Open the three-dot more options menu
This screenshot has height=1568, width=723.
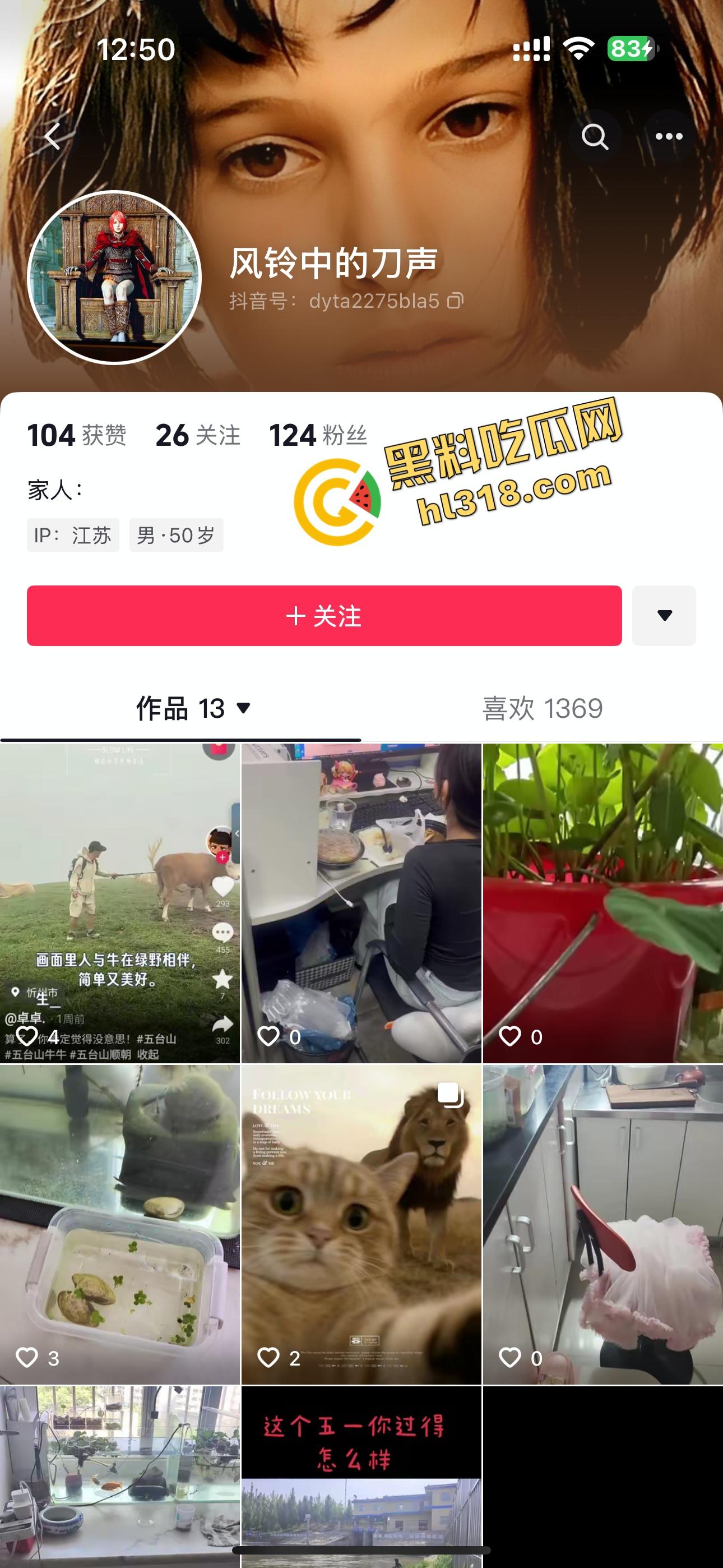pyautogui.click(x=668, y=136)
